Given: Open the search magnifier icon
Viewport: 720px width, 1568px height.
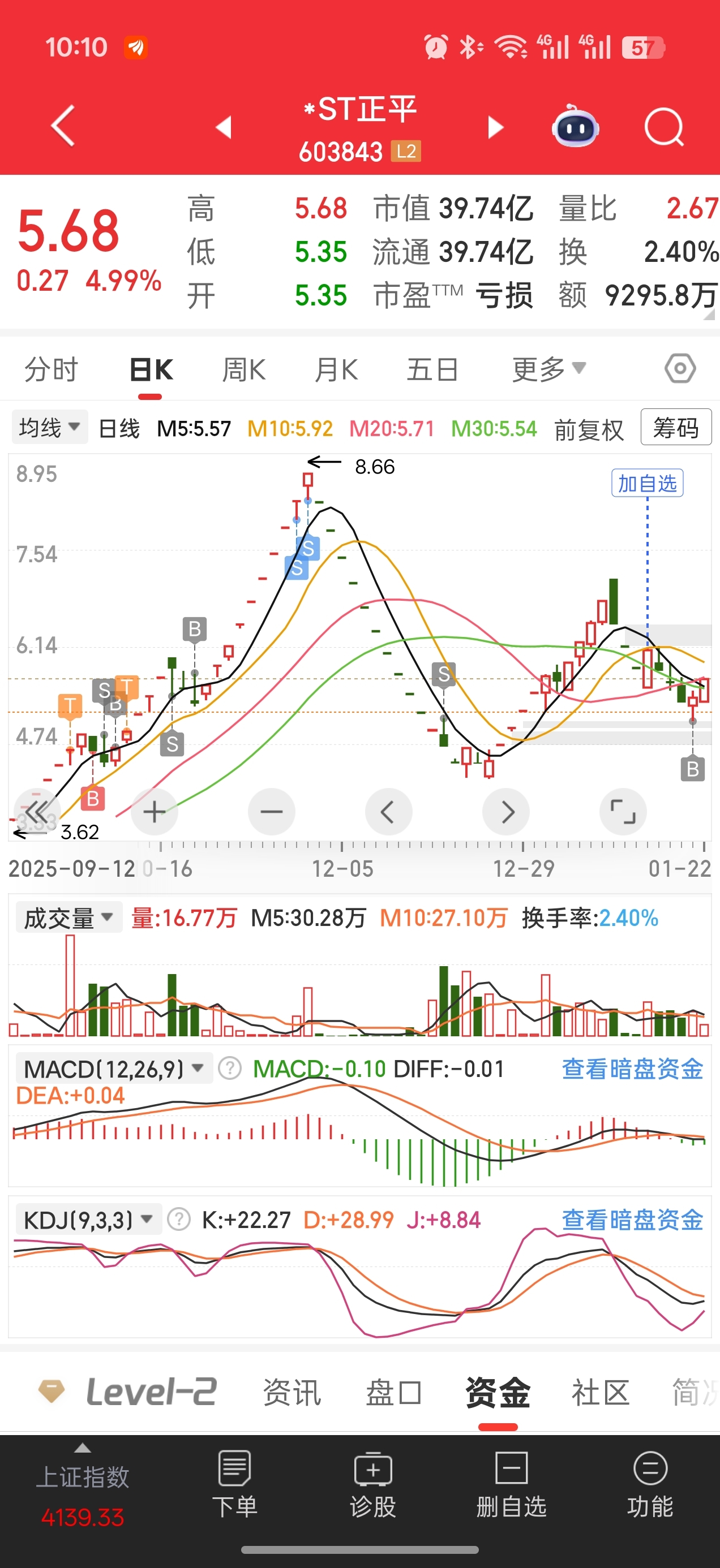Looking at the screenshot, I should pyautogui.click(x=663, y=127).
